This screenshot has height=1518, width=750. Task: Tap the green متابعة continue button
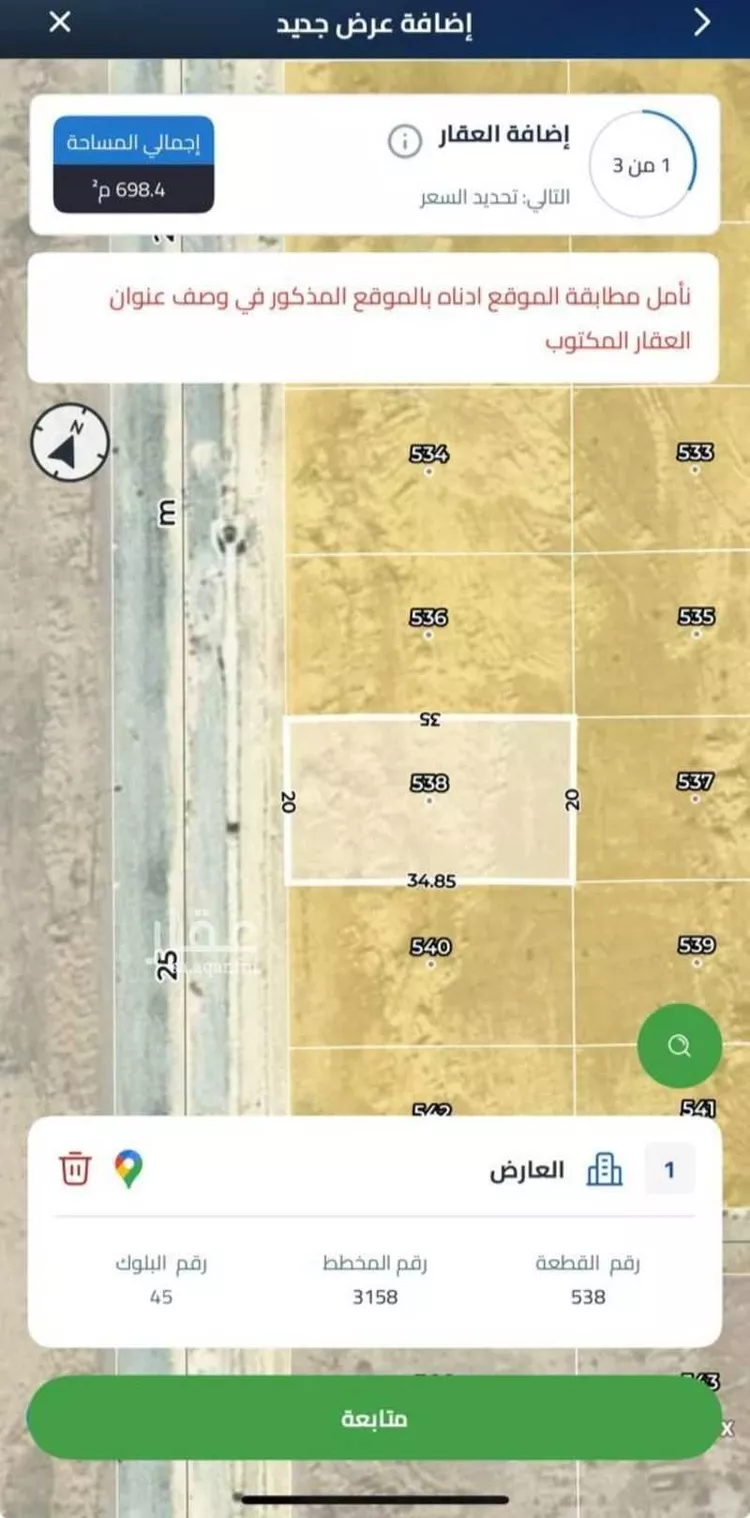point(374,1419)
